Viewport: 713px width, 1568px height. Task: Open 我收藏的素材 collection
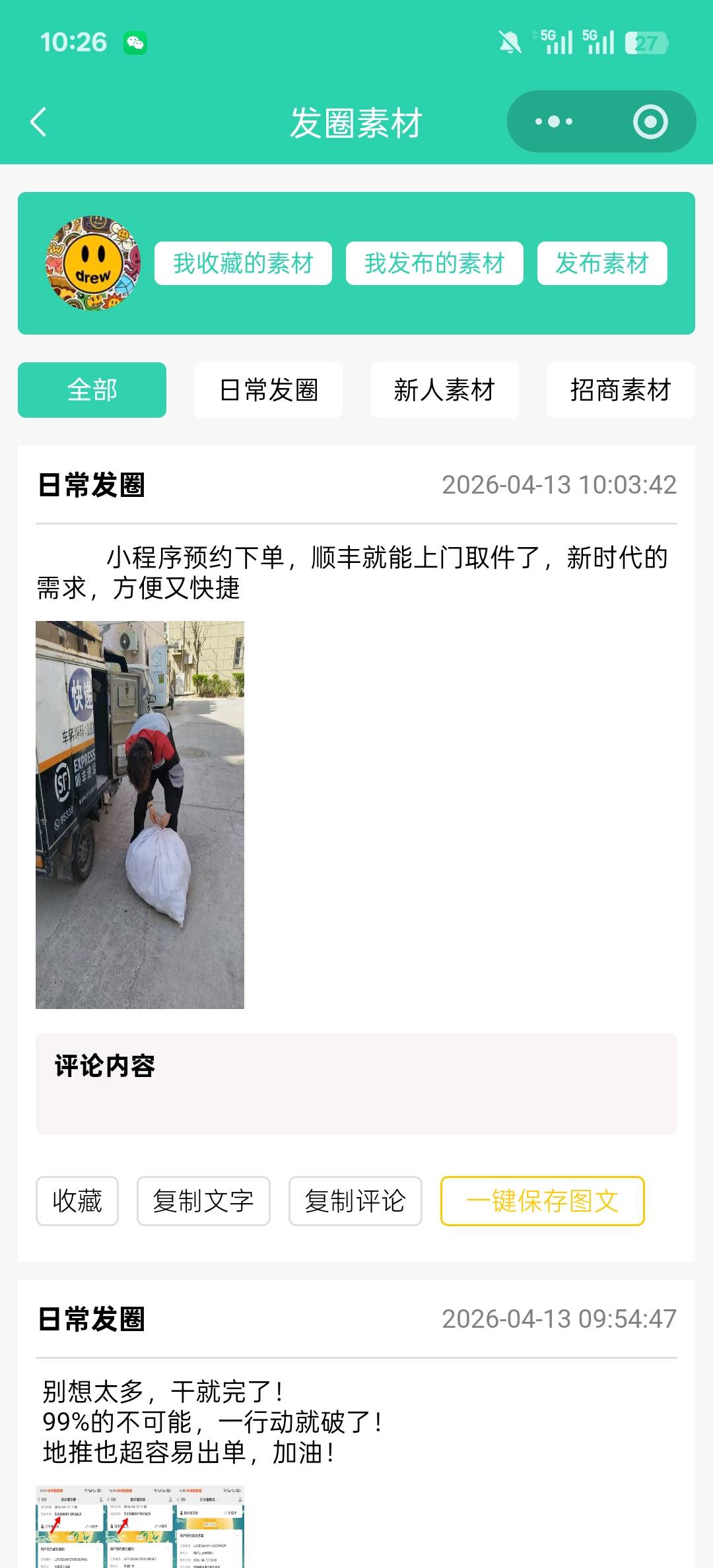pos(243,262)
